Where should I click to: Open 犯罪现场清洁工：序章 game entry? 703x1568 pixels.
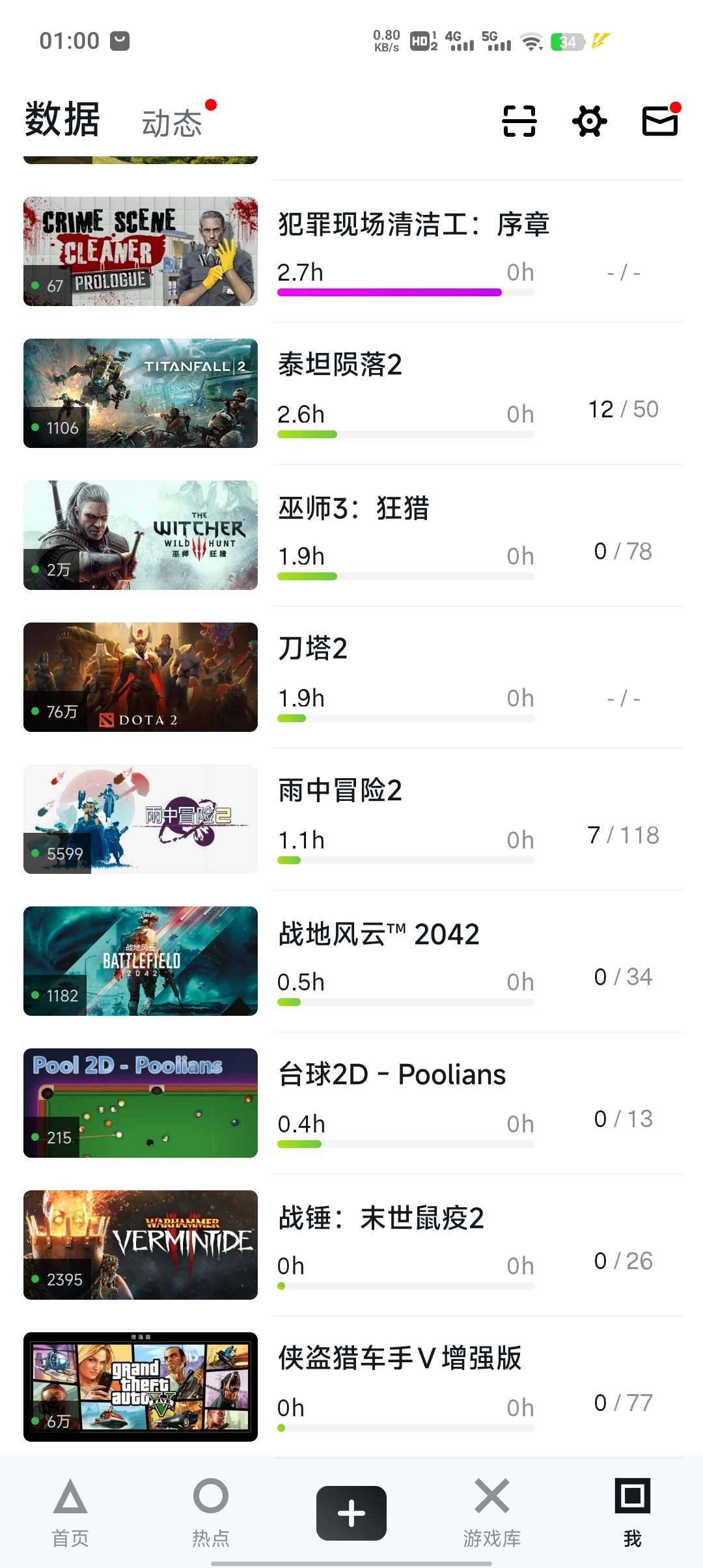(x=413, y=225)
